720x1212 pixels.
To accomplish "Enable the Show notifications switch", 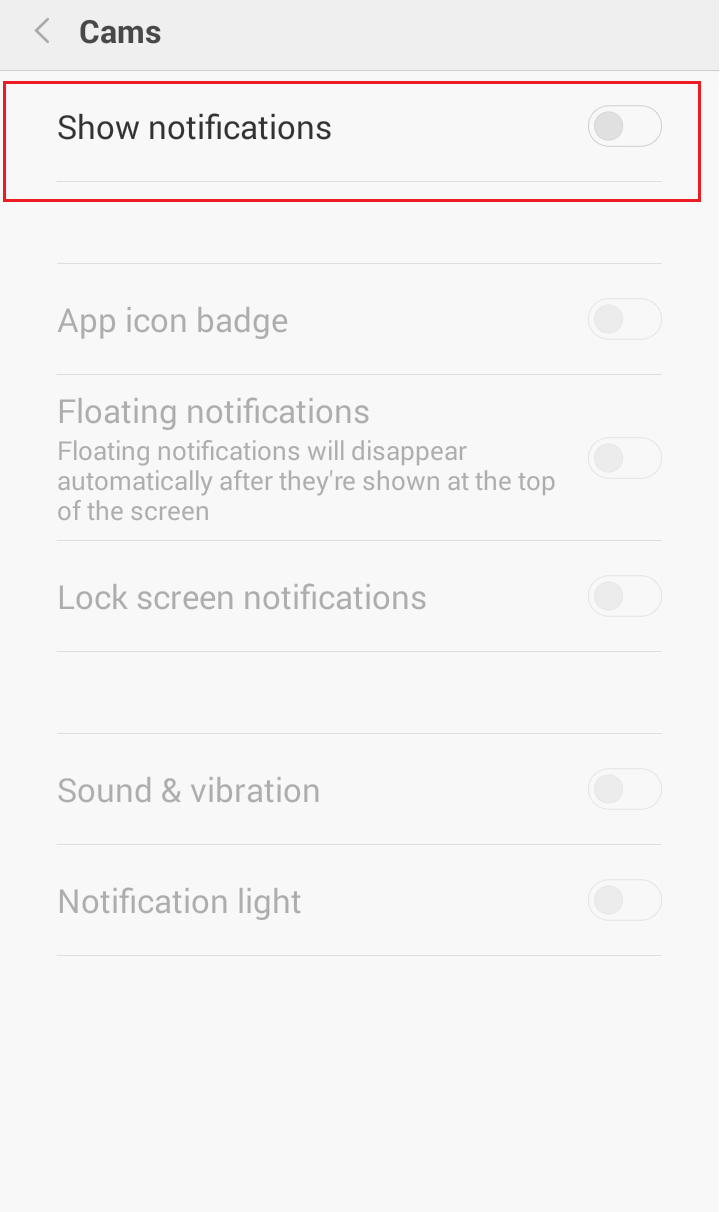I will tap(624, 127).
